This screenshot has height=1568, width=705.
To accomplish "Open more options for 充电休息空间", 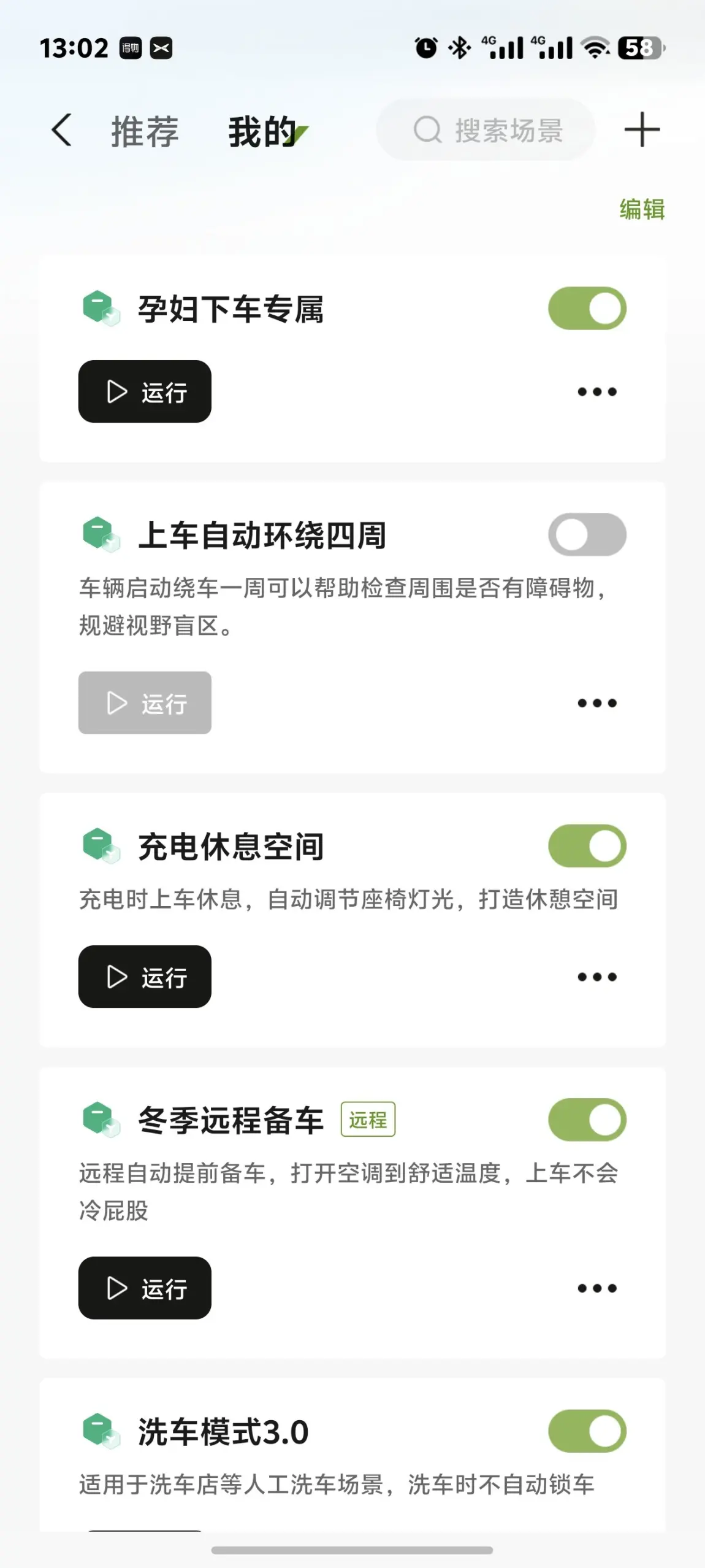I will coord(596,977).
